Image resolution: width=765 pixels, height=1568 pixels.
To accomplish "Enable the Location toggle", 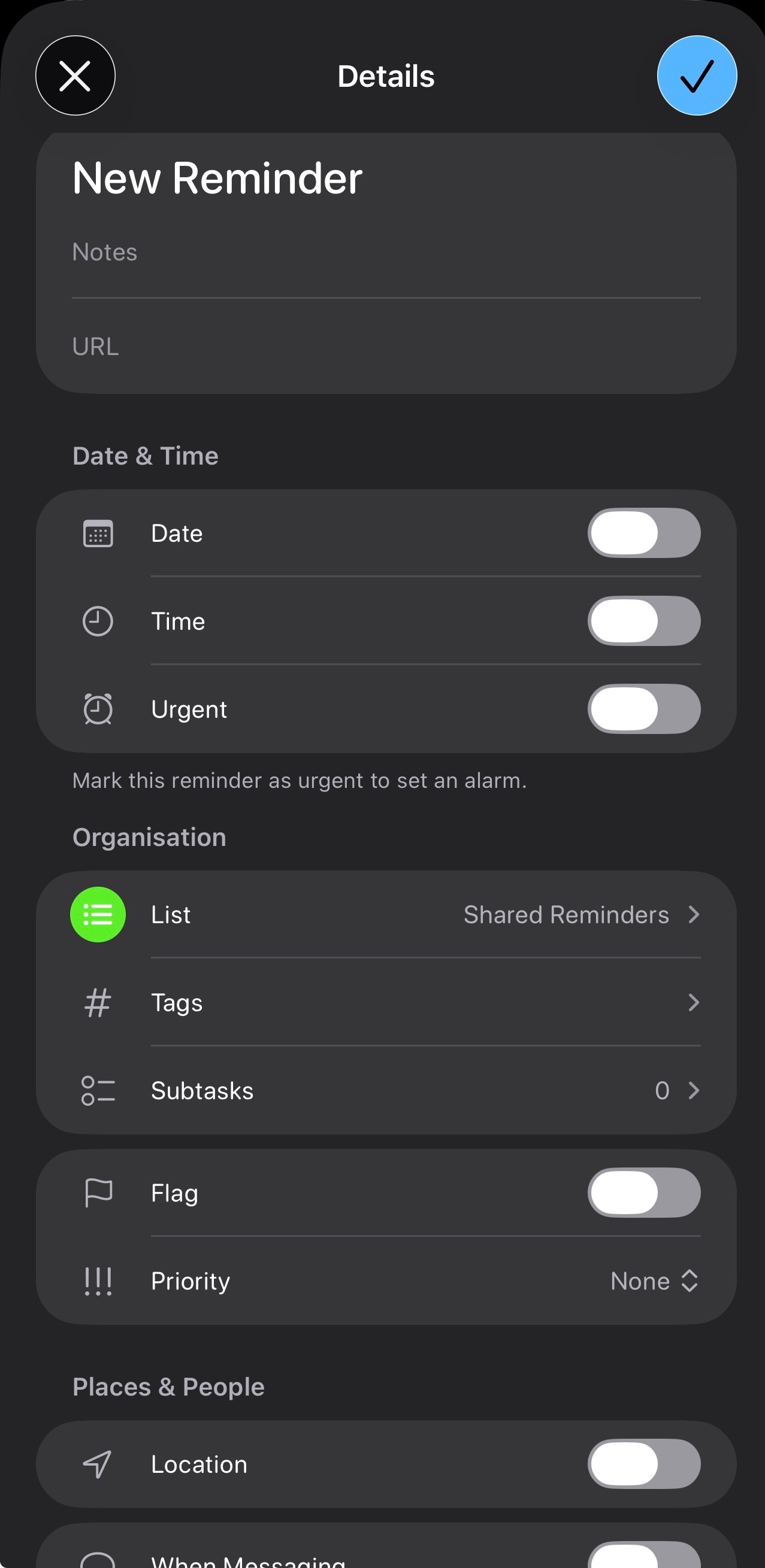I will click(643, 1464).
